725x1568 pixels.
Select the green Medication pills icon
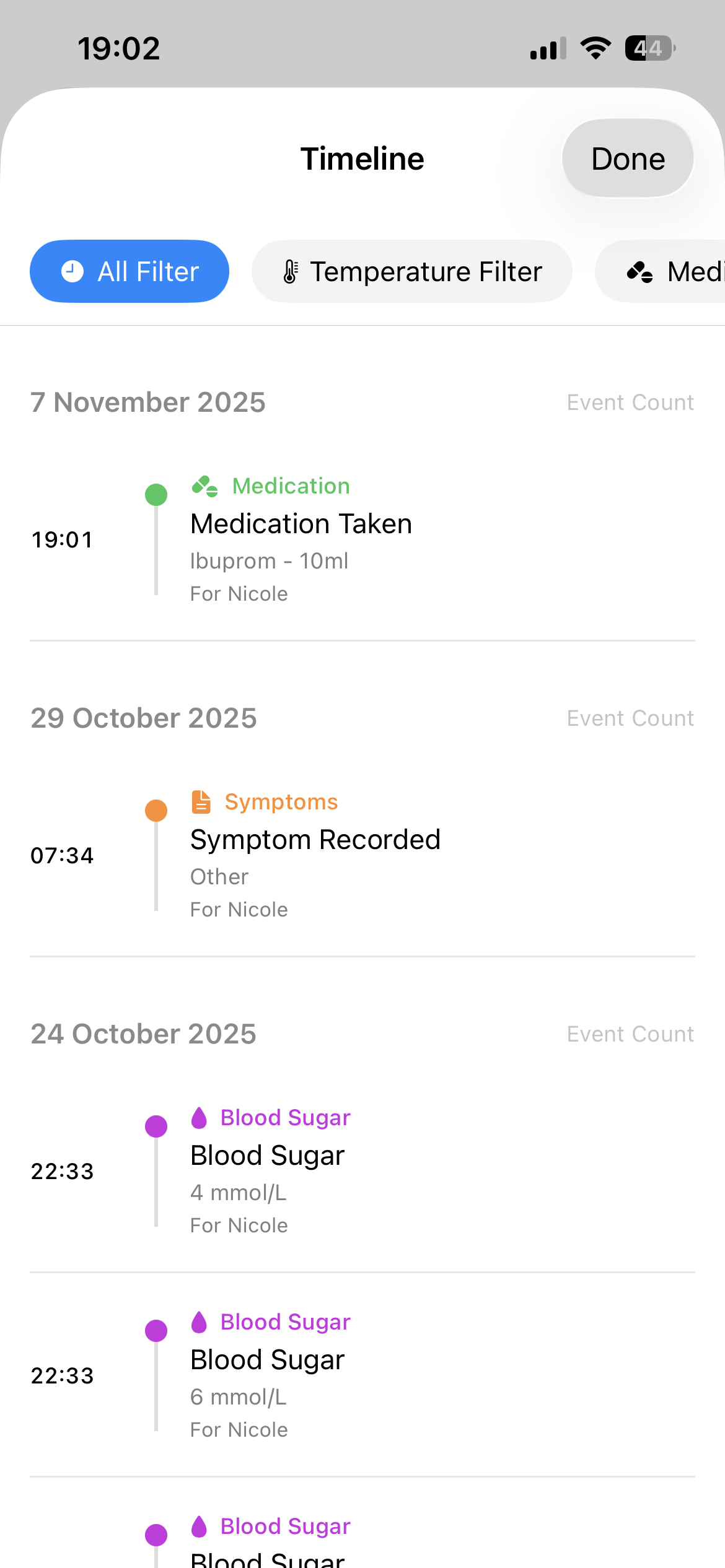click(204, 487)
